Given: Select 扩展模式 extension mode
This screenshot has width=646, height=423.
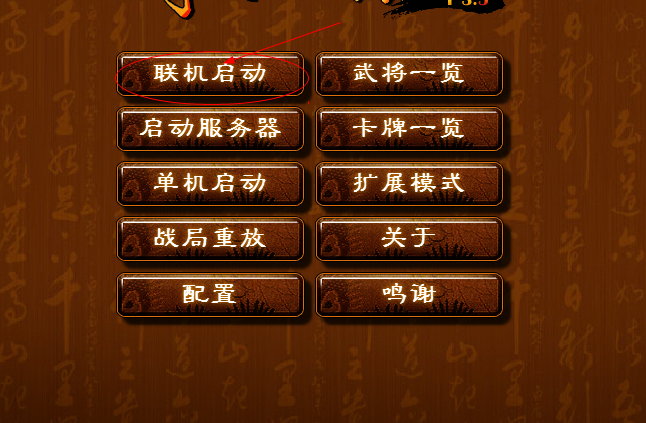Looking at the screenshot, I should [409, 184].
